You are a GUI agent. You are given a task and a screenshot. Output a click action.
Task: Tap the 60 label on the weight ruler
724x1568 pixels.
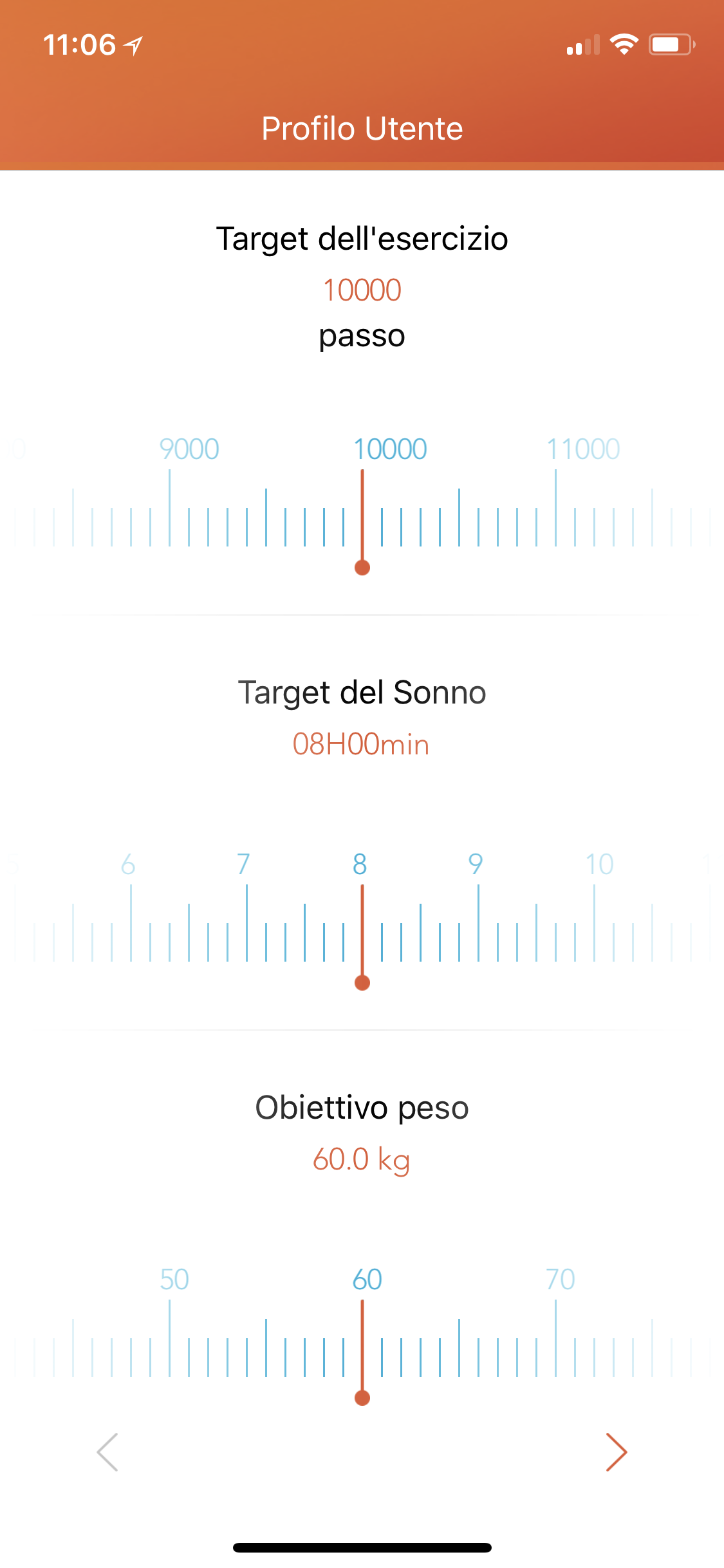coord(366,1279)
